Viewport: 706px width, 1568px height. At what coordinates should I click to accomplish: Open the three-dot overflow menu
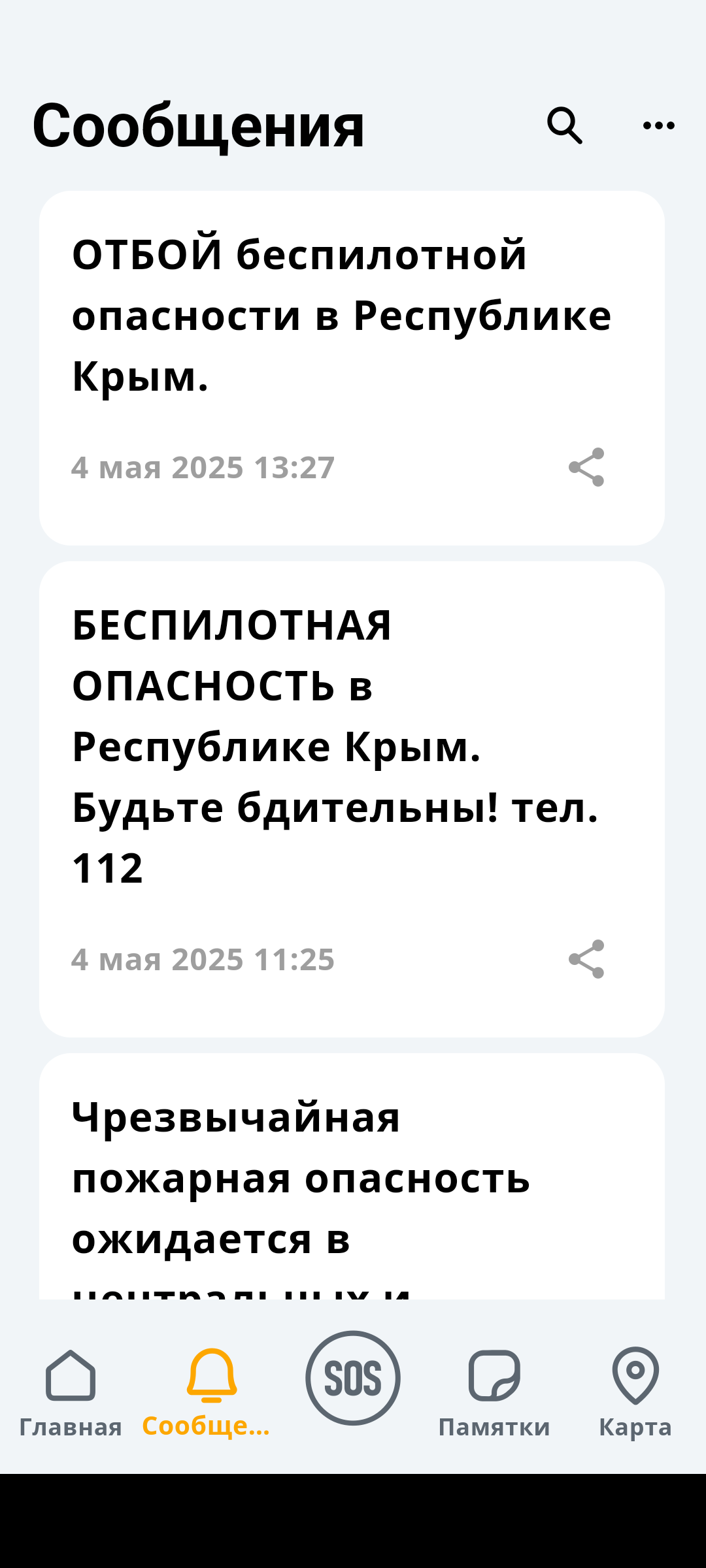658,125
